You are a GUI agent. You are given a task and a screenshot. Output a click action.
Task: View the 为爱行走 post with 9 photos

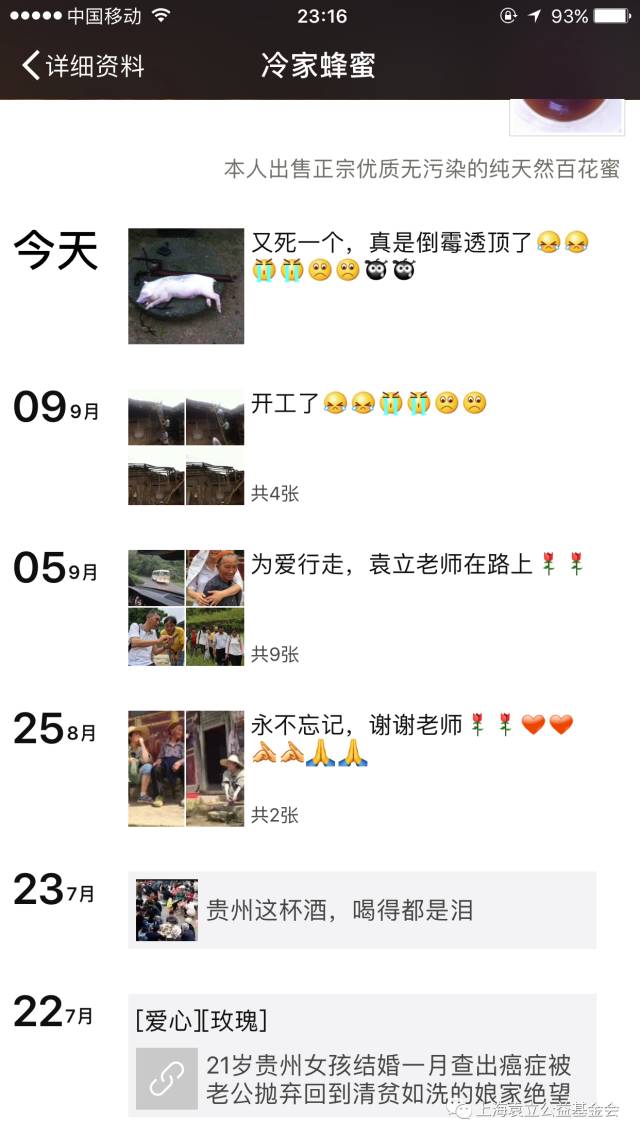pos(186,607)
